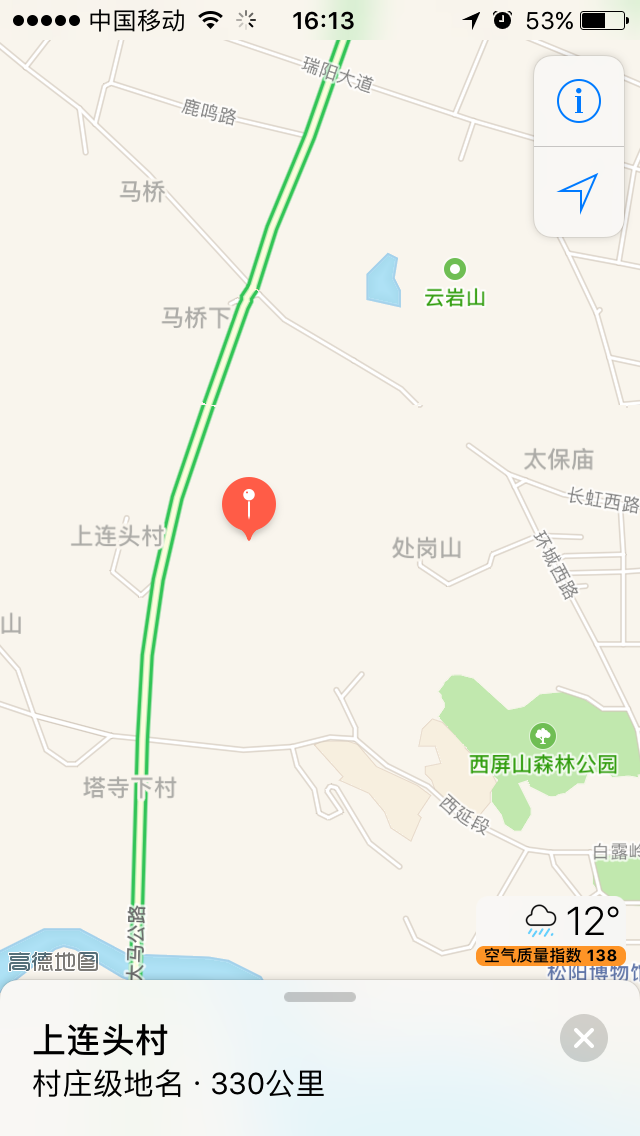Tap the red pin on the map
Screen dimensions: 640x1136
pos(249,505)
